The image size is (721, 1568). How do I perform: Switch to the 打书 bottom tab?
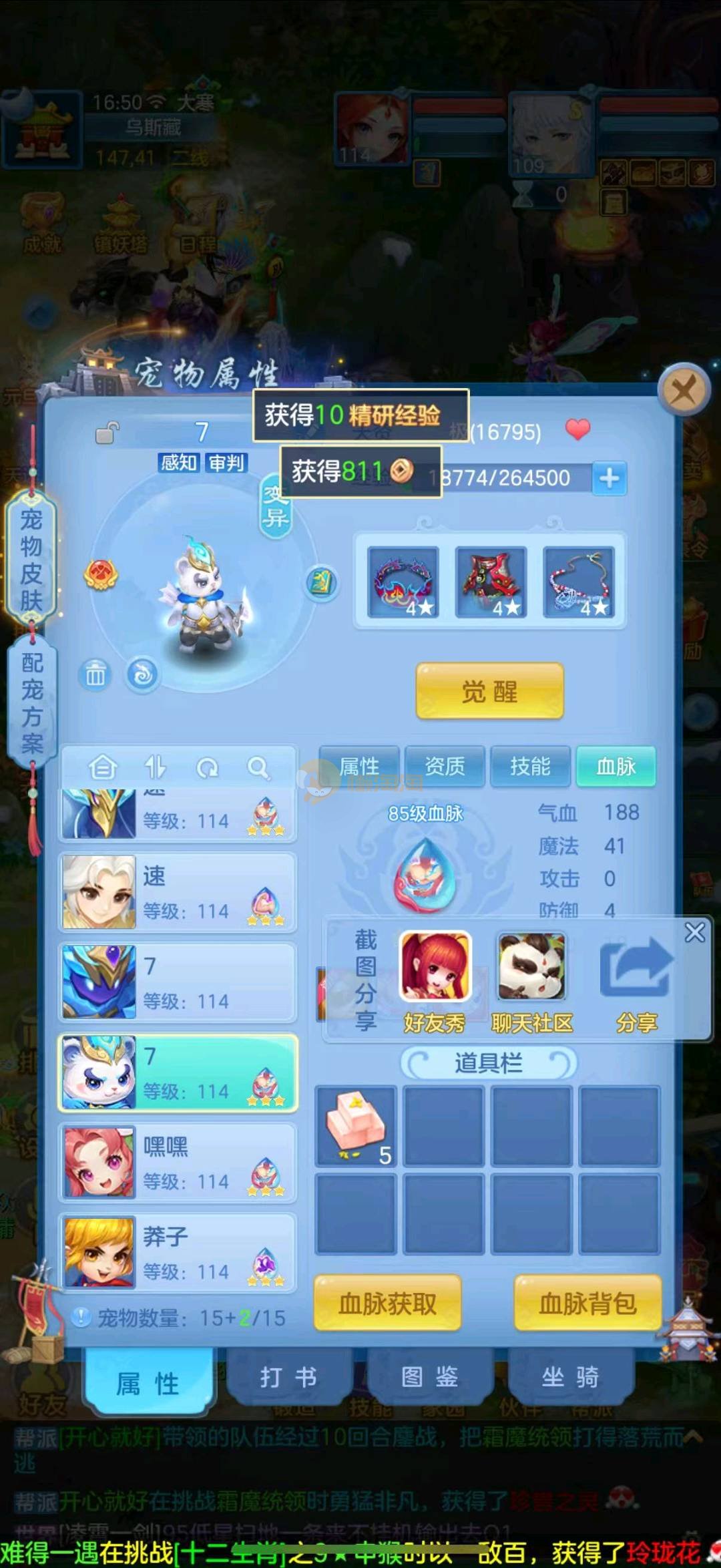pyautogui.click(x=288, y=1377)
